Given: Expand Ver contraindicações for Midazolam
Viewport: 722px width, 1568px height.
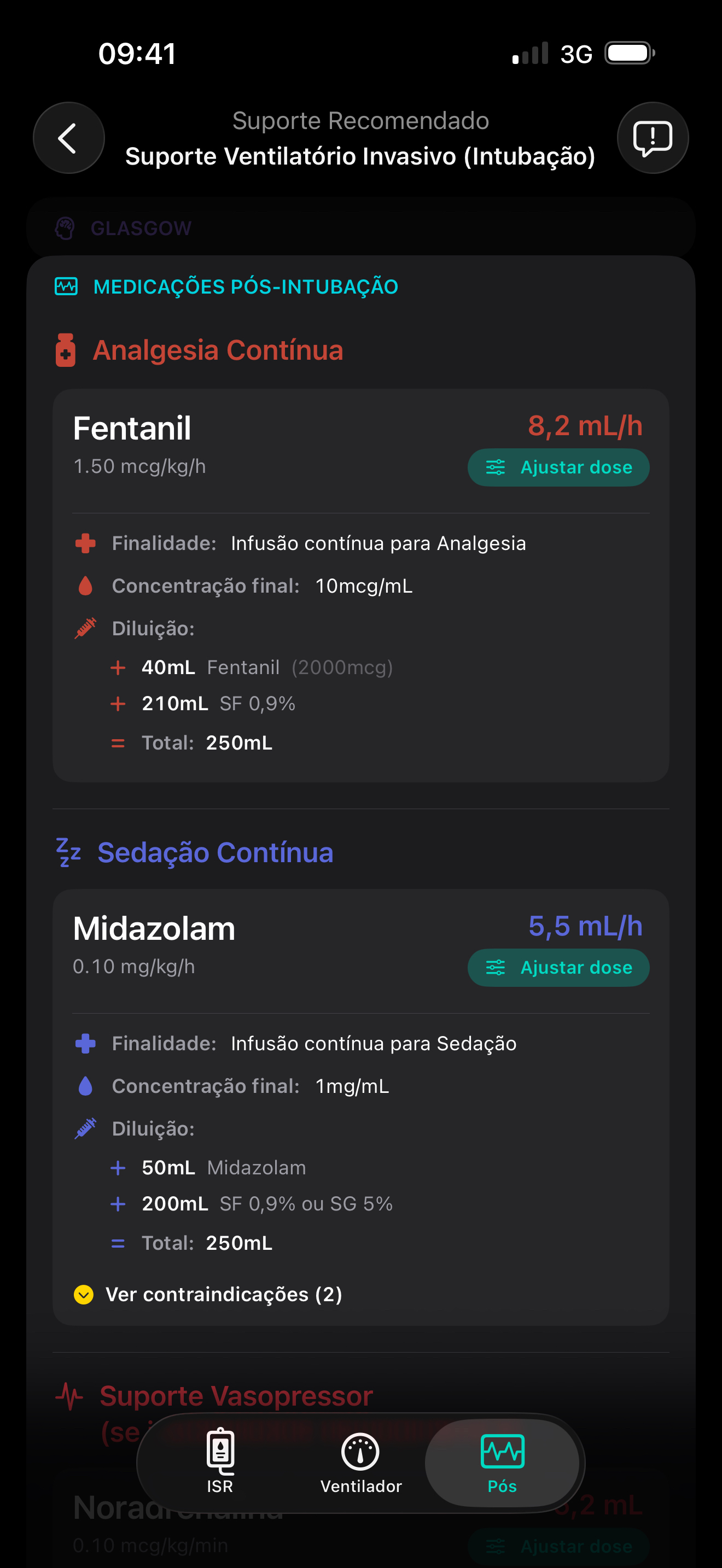Looking at the screenshot, I should [x=224, y=1294].
